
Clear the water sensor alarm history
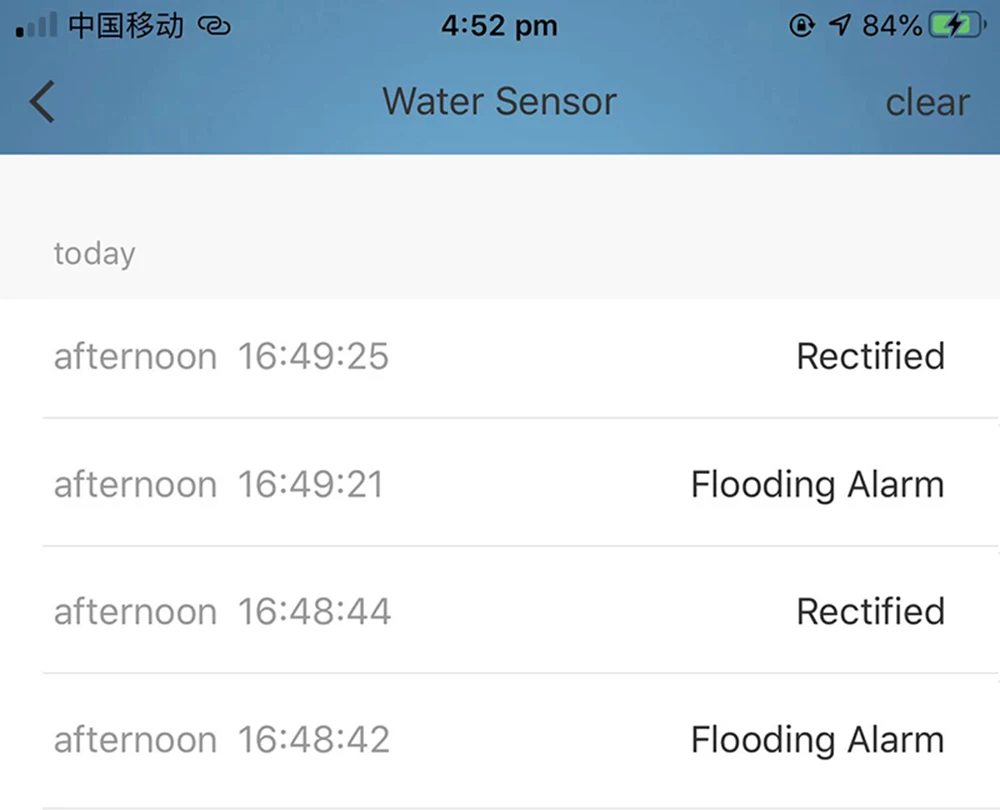point(927,102)
